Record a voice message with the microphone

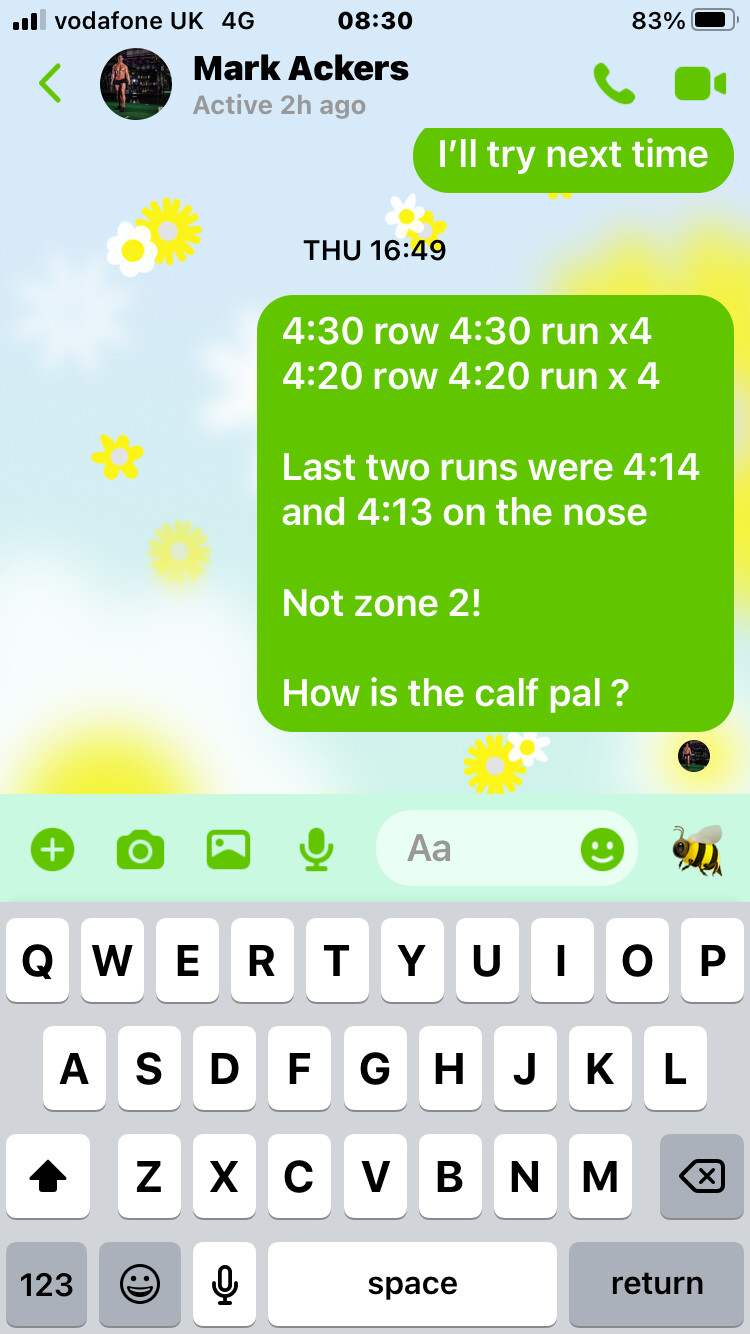[316, 850]
